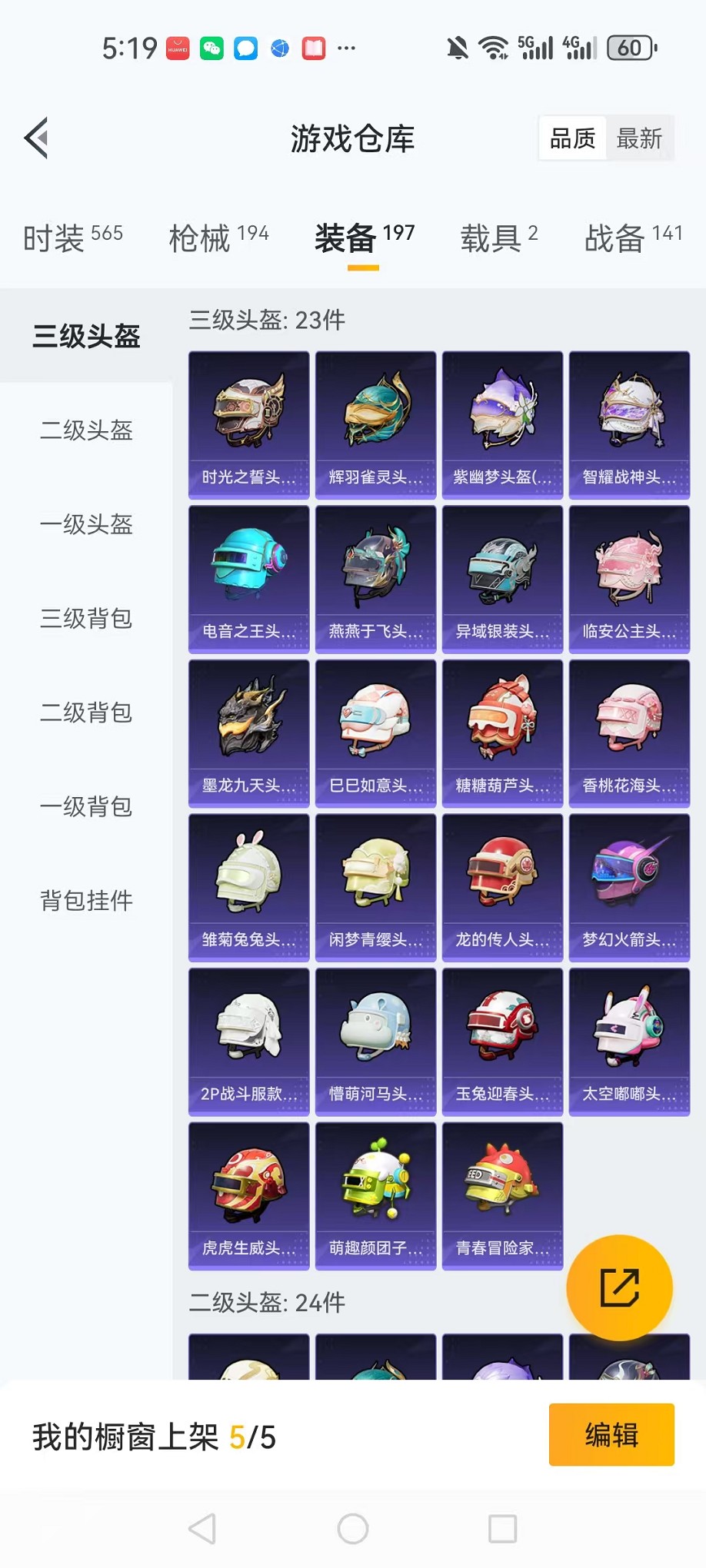Open the 背包挂件 sidebar category

pos(85,901)
